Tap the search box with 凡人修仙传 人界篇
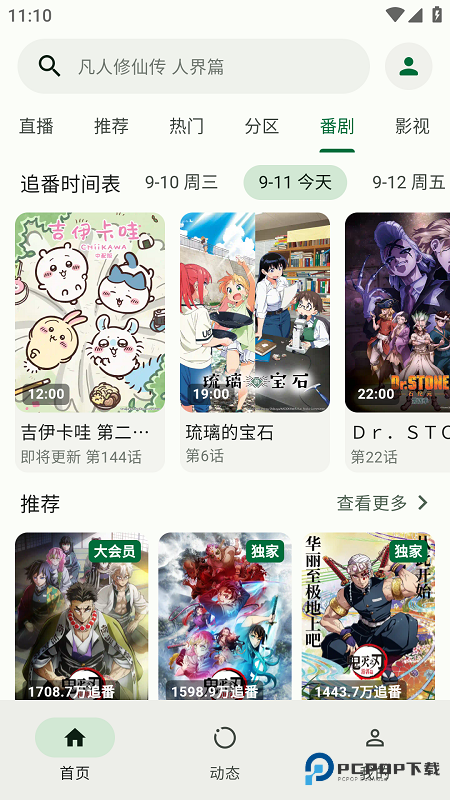Viewport: 450px width, 800px height. [x=193, y=66]
